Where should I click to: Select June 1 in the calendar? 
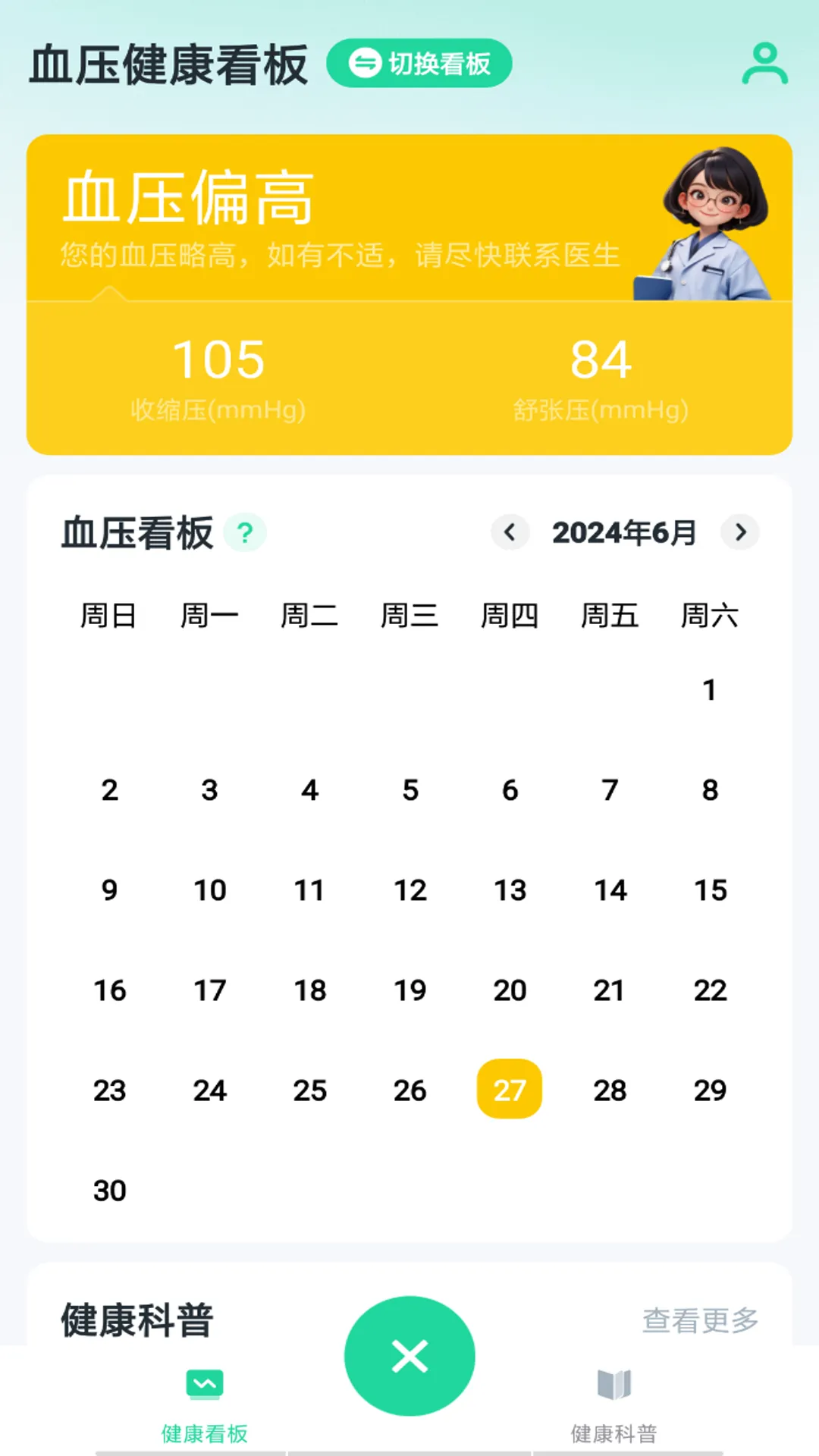[709, 690]
